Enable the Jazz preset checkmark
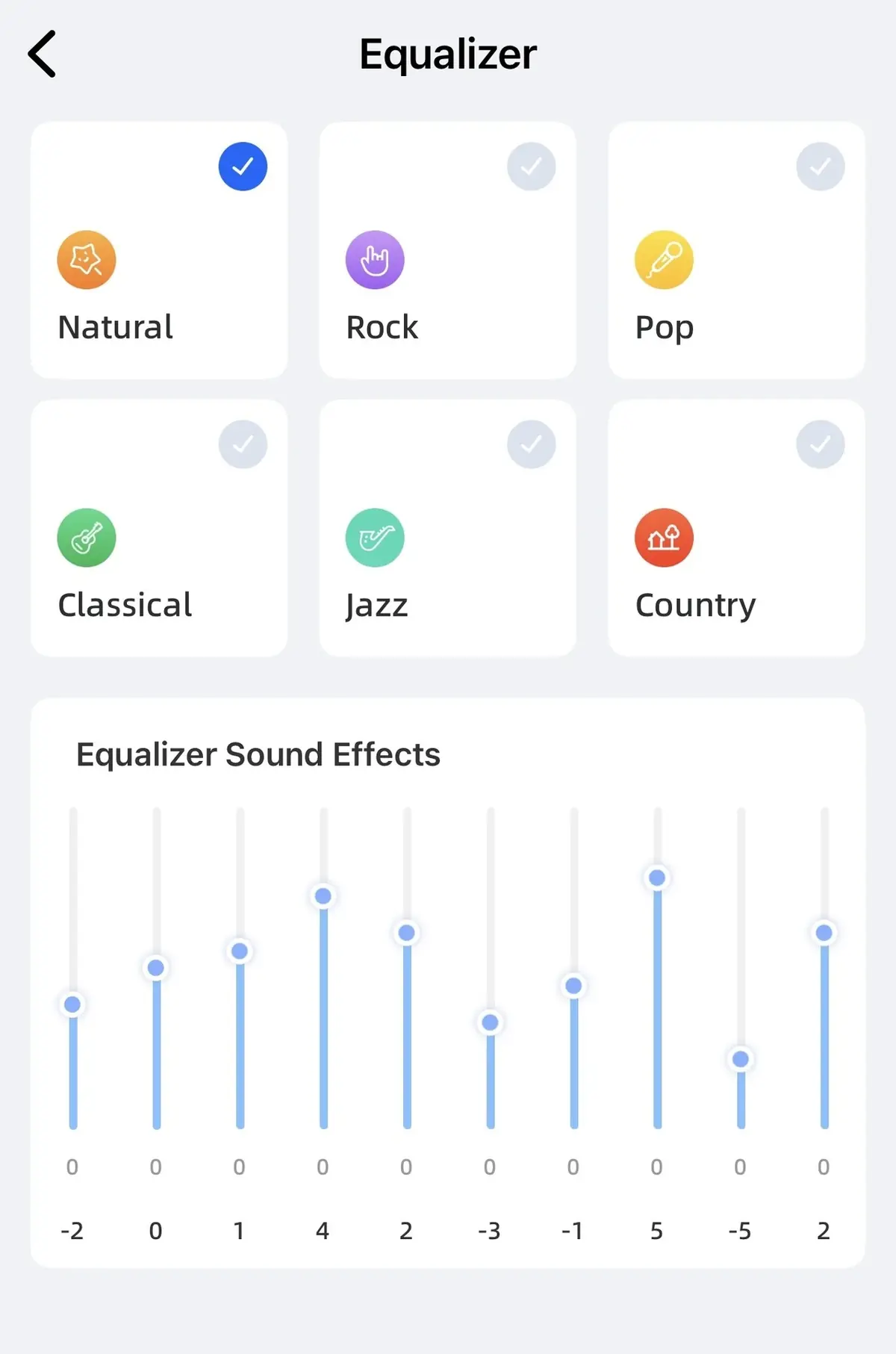 (530, 444)
